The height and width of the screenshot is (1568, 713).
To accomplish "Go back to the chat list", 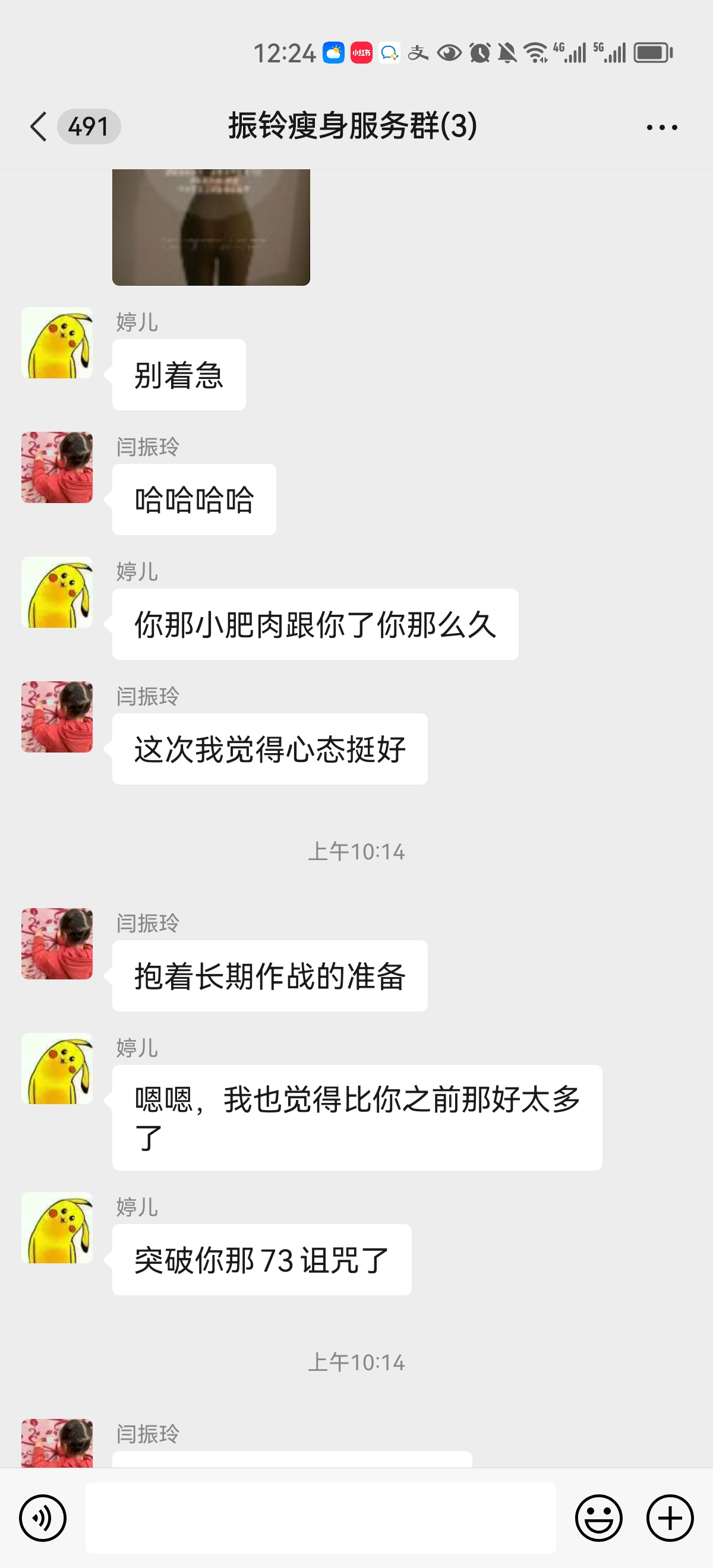I will click(39, 127).
